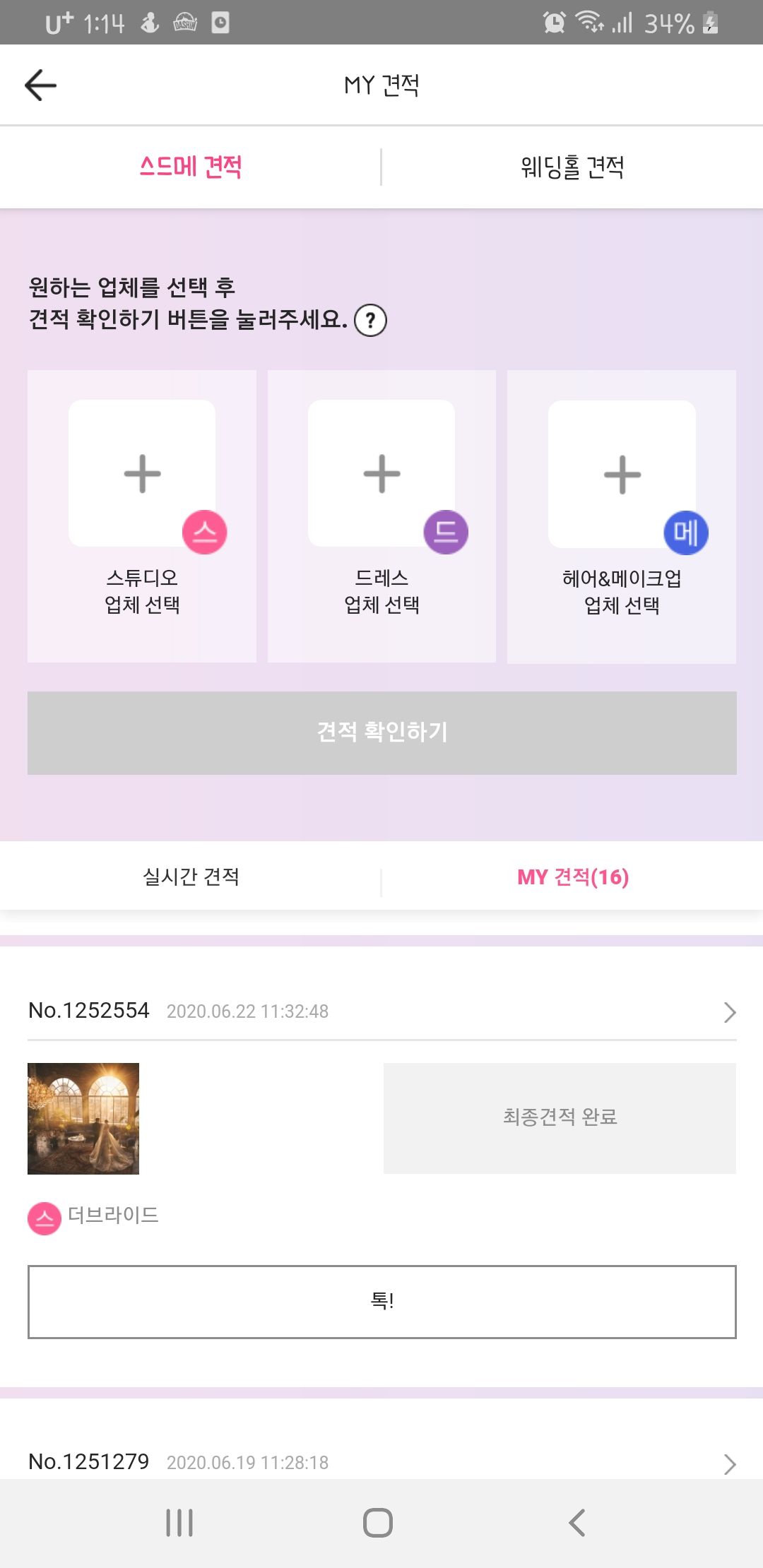This screenshot has width=763, height=1568.
Task: Tap the 최종견적 완료 button
Action: [x=560, y=1118]
